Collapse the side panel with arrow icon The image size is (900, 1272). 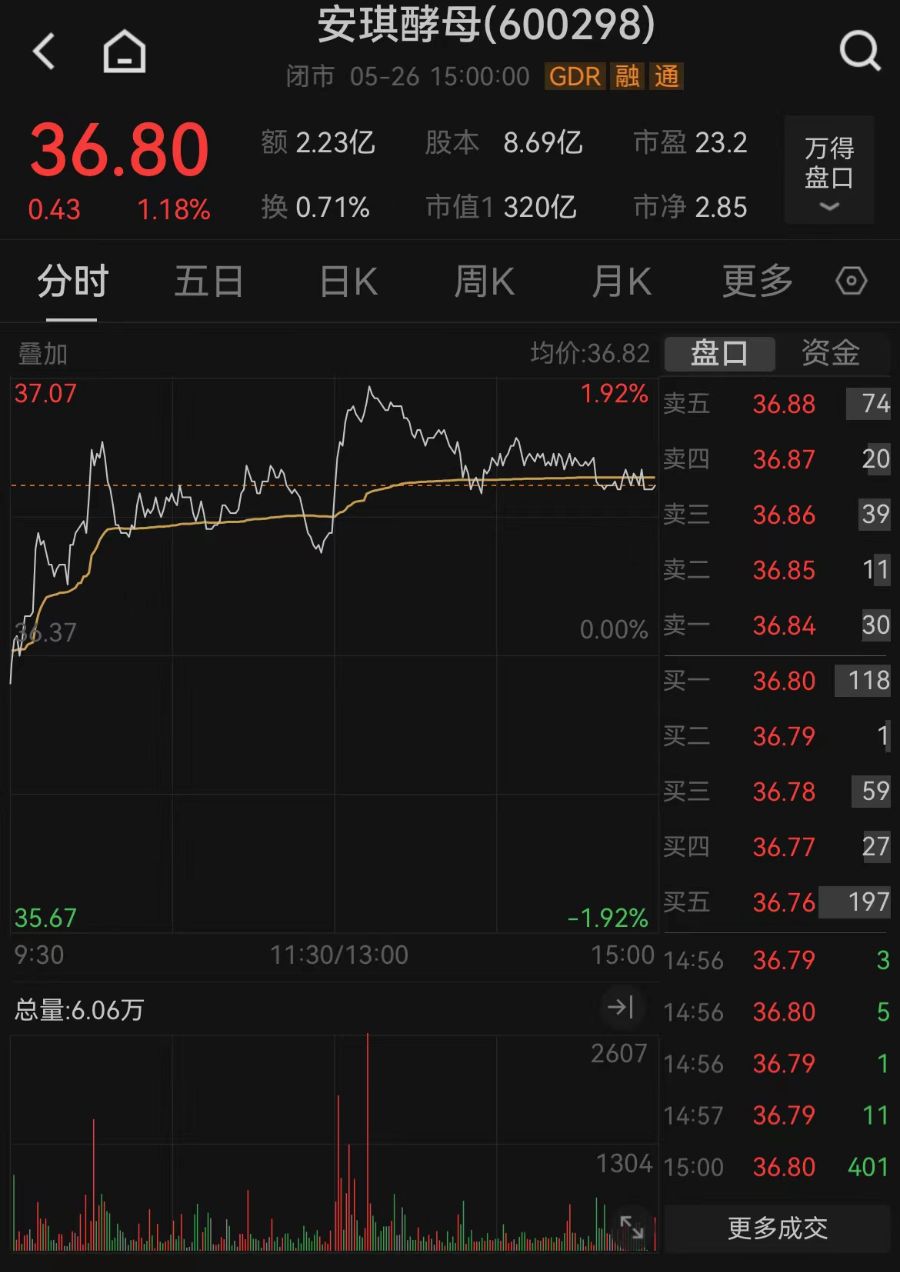pos(621,1007)
